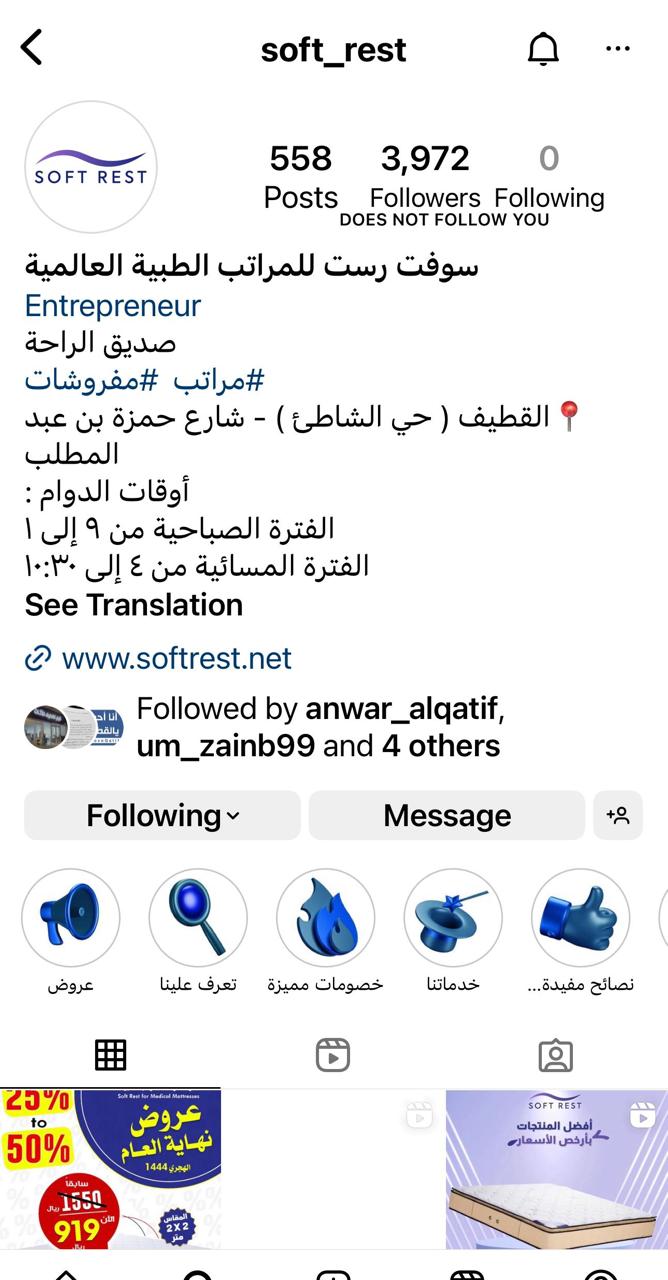Open the Following dropdown button
668x1280 pixels.
pos(162,815)
